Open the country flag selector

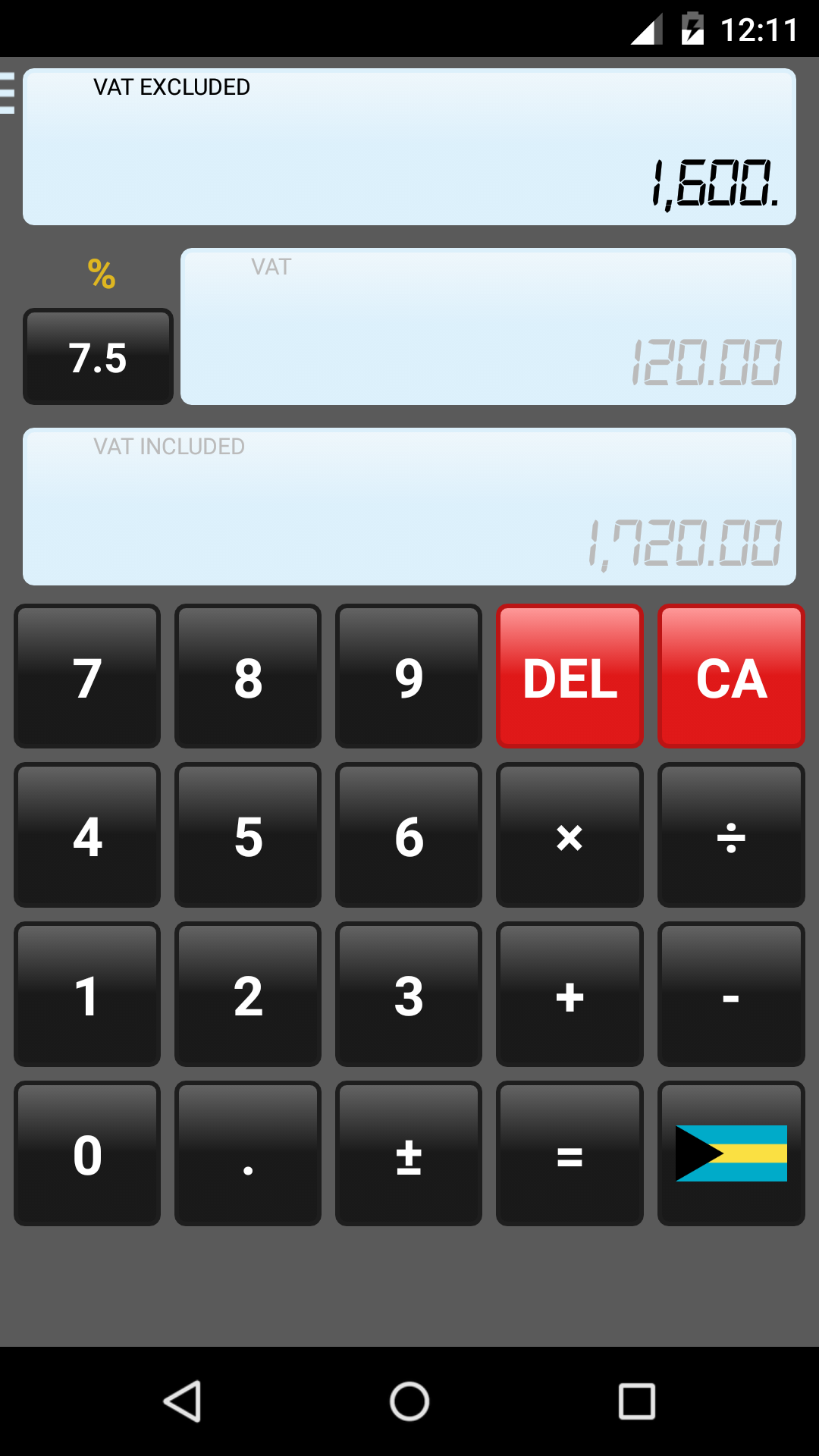731,1154
